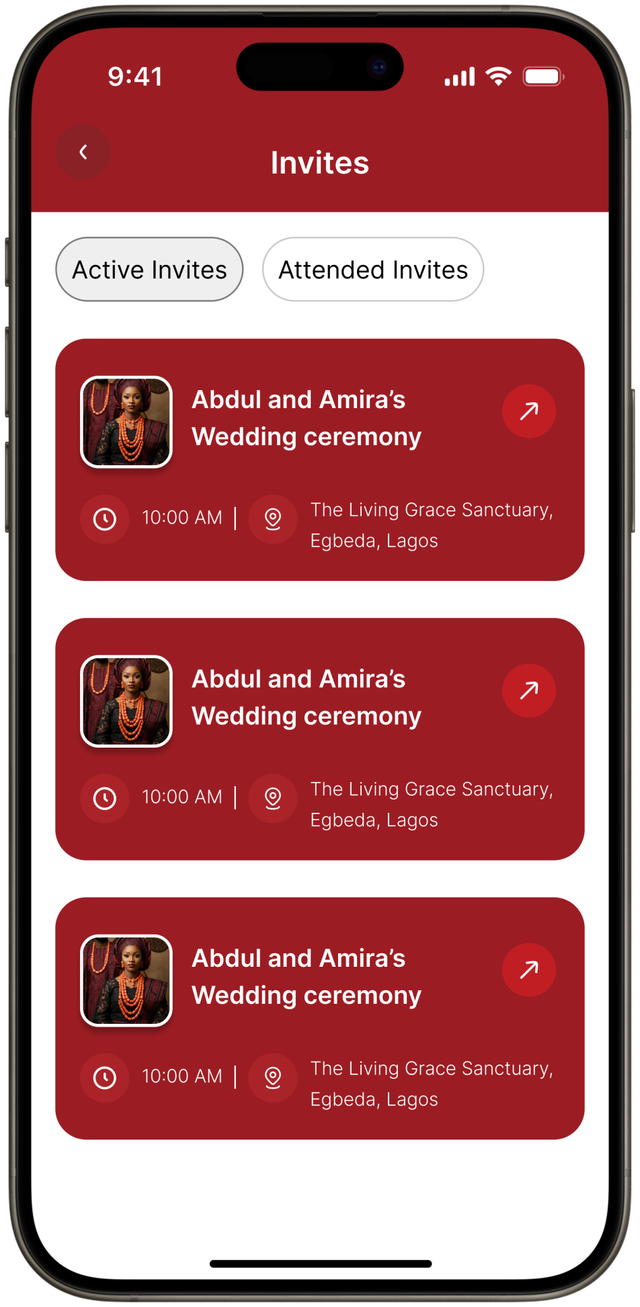Viewport: 640px width, 1307px height.
Task: Go back from the Invites screen
Action: point(83,152)
